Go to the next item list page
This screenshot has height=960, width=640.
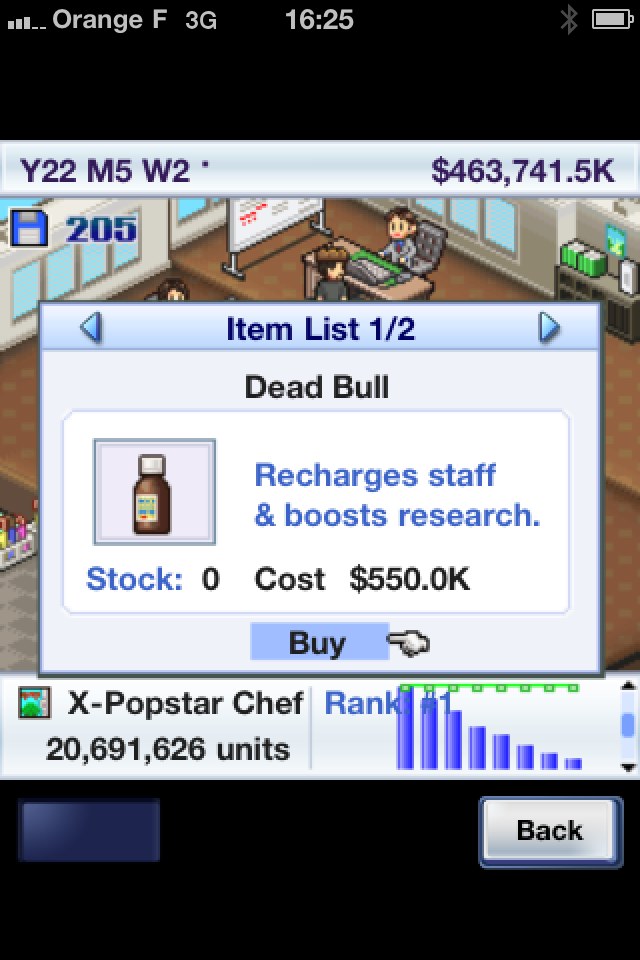coord(549,328)
